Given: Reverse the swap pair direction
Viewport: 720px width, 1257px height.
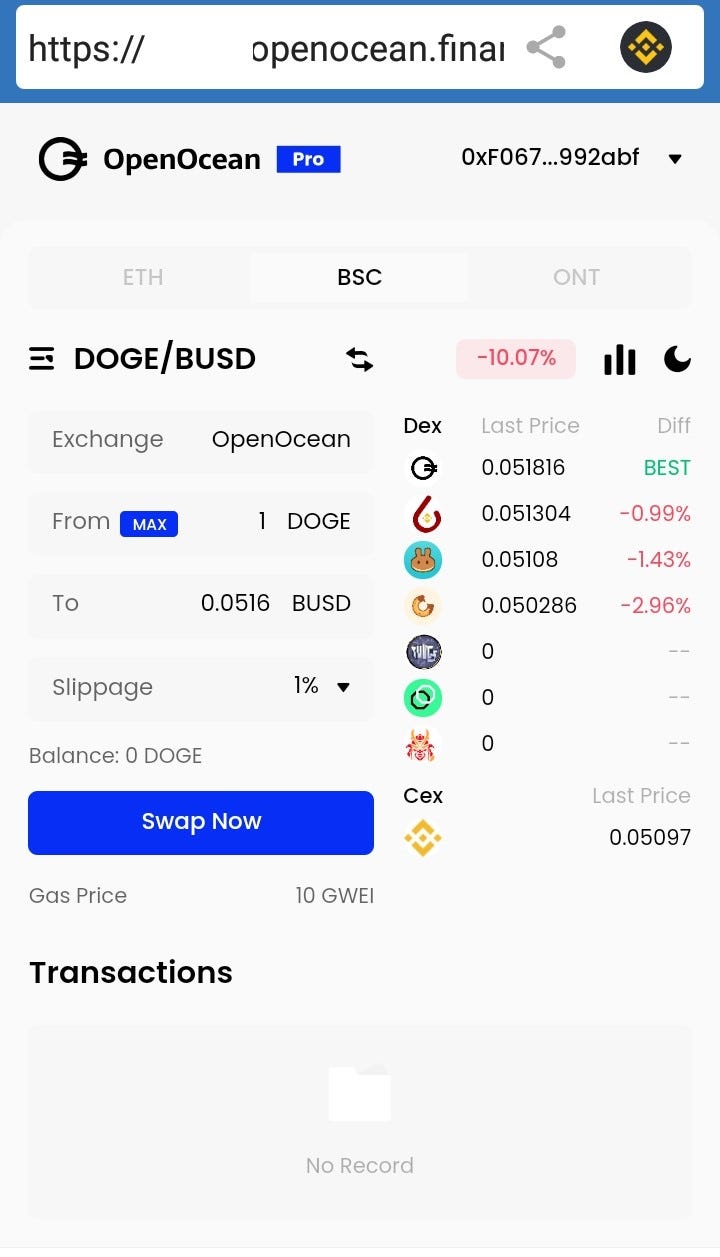Looking at the screenshot, I should pyautogui.click(x=360, y=359).
